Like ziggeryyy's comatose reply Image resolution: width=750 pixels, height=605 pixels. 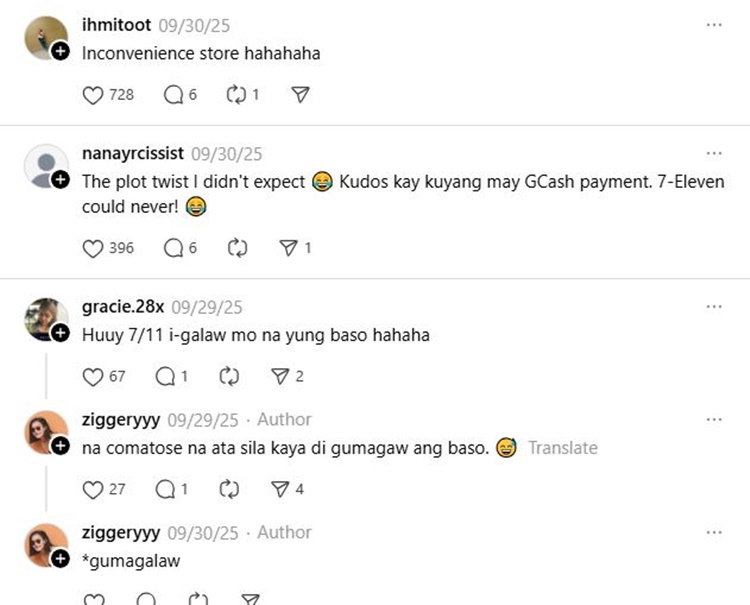click(93, 490)
